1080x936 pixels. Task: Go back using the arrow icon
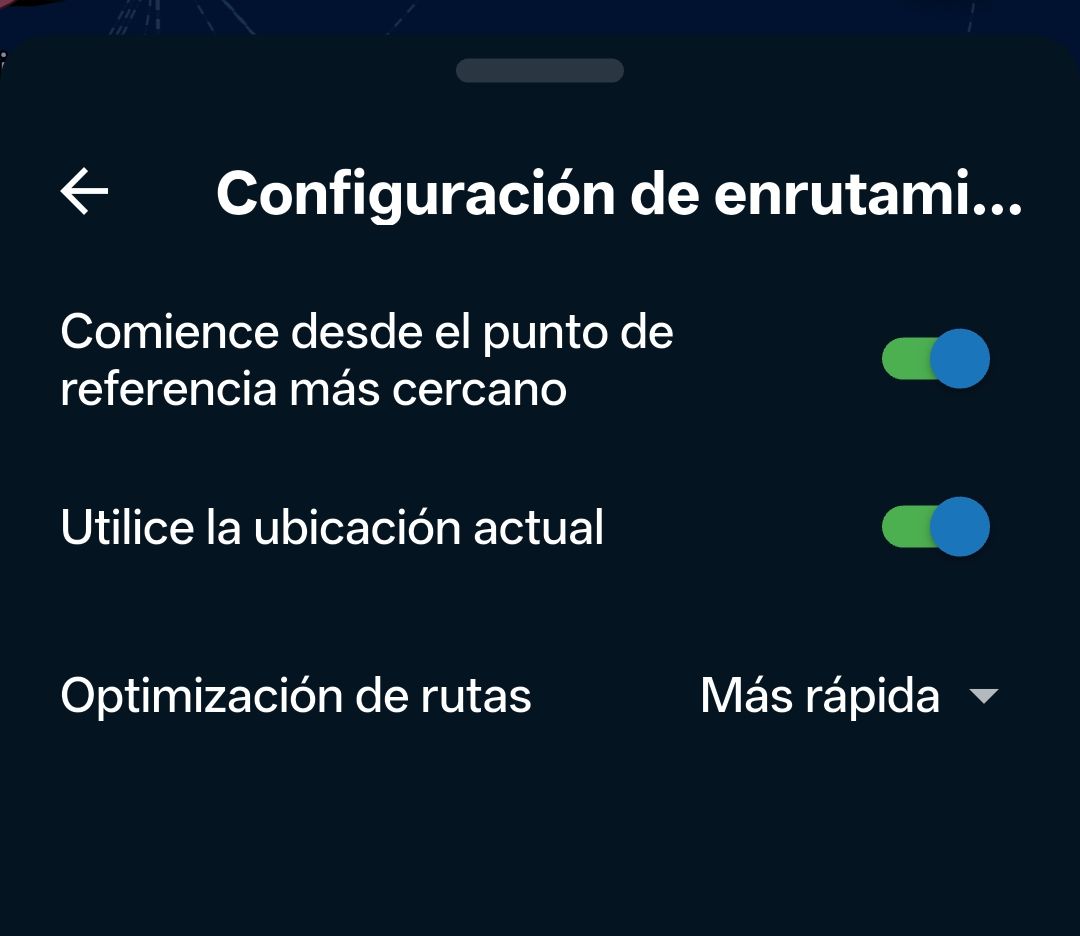85,191
